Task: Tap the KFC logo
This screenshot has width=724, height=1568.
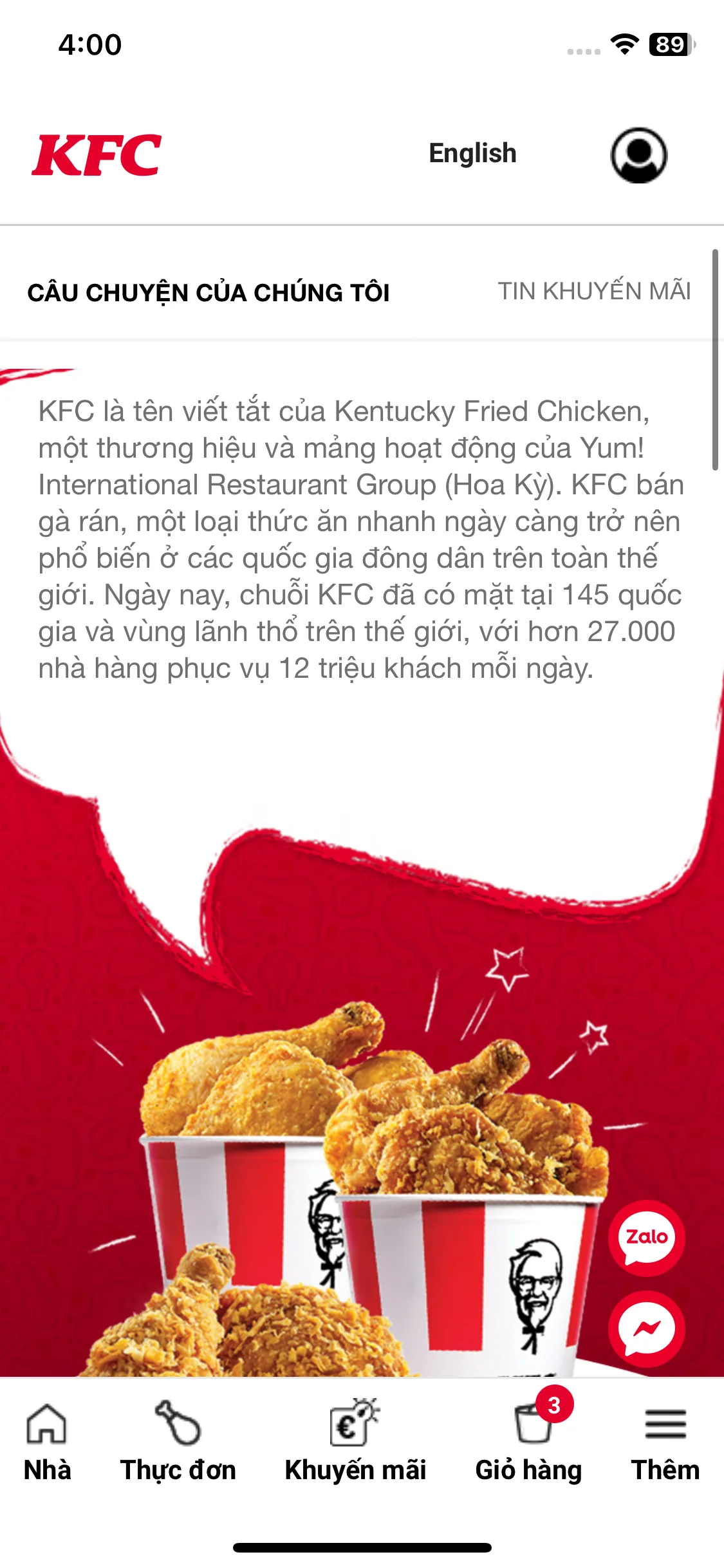Action: coord(98,154)
